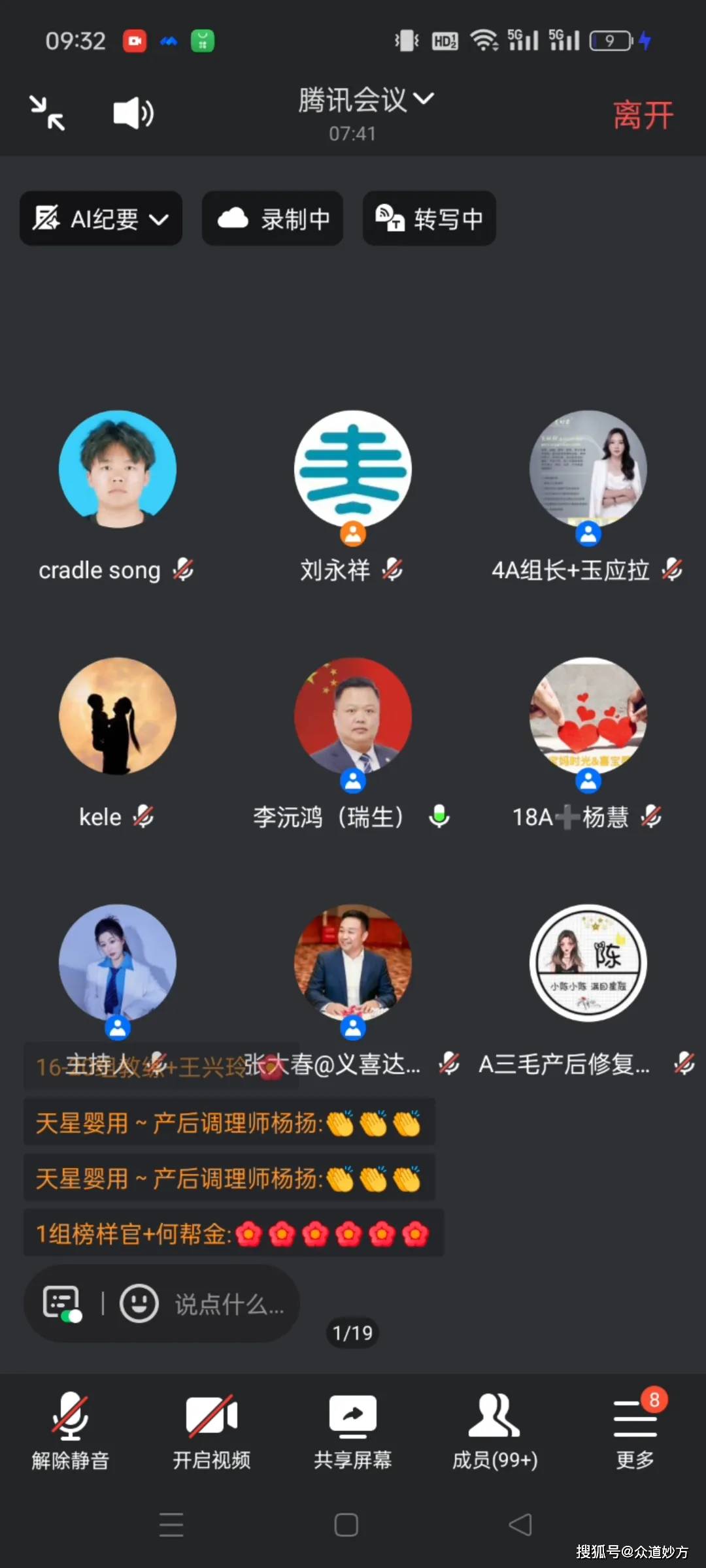Select participant 刘永祥
This screenshot has width=706, height=1568.
click(x=353, y=469)
